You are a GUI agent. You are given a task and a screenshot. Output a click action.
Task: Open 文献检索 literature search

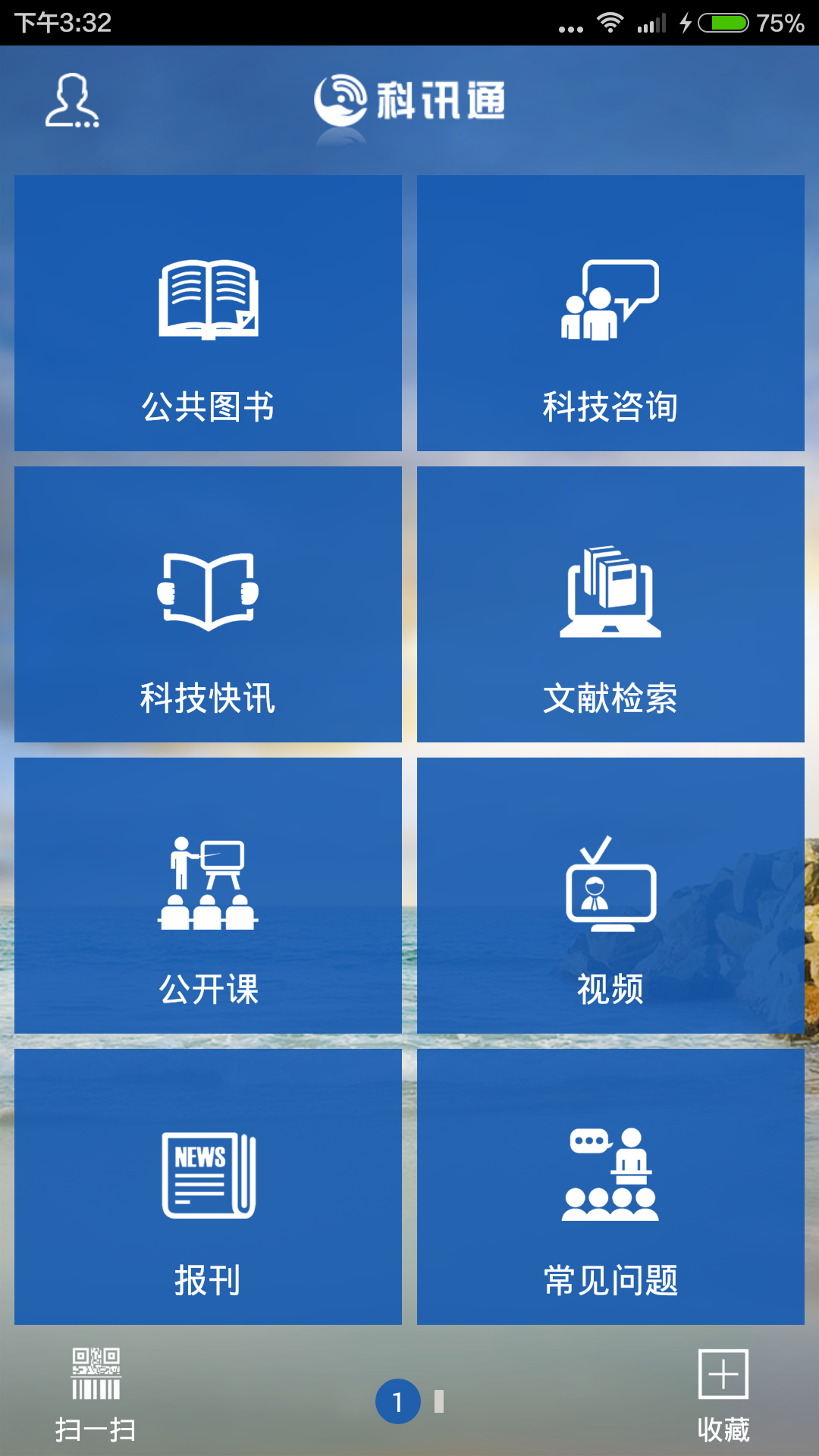610,604
